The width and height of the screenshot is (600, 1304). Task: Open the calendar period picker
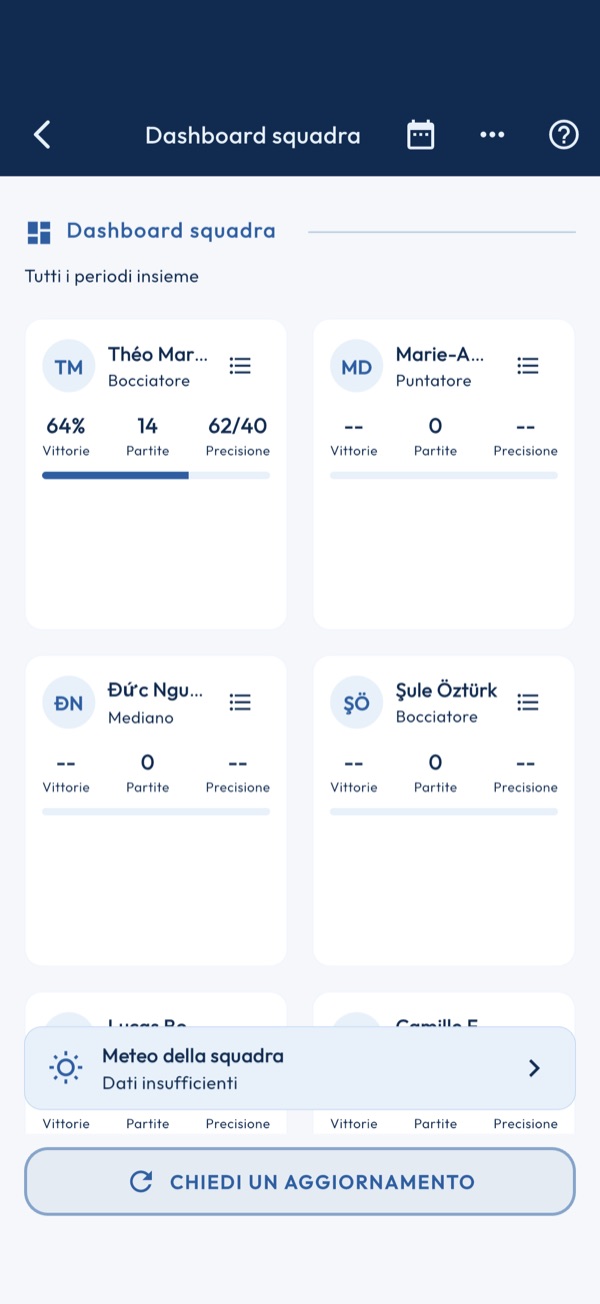[421, 135]
